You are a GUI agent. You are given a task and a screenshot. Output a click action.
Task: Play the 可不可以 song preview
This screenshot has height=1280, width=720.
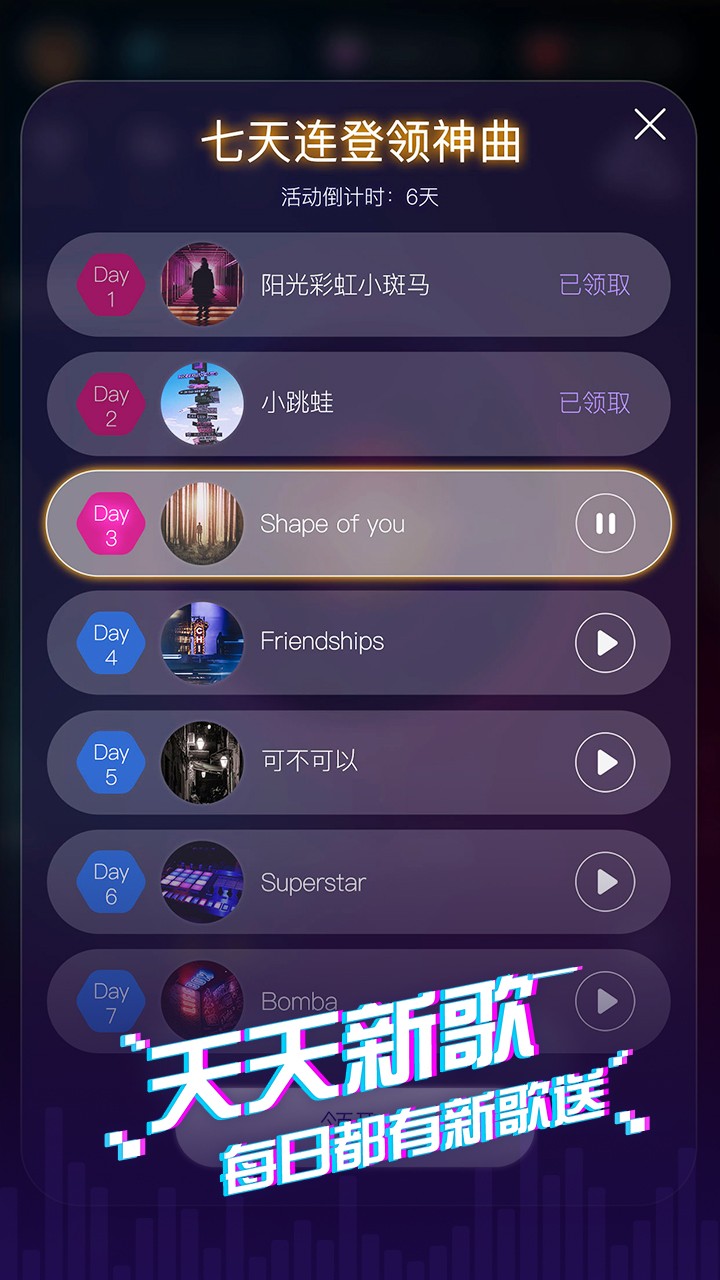(x=604, y=761)
